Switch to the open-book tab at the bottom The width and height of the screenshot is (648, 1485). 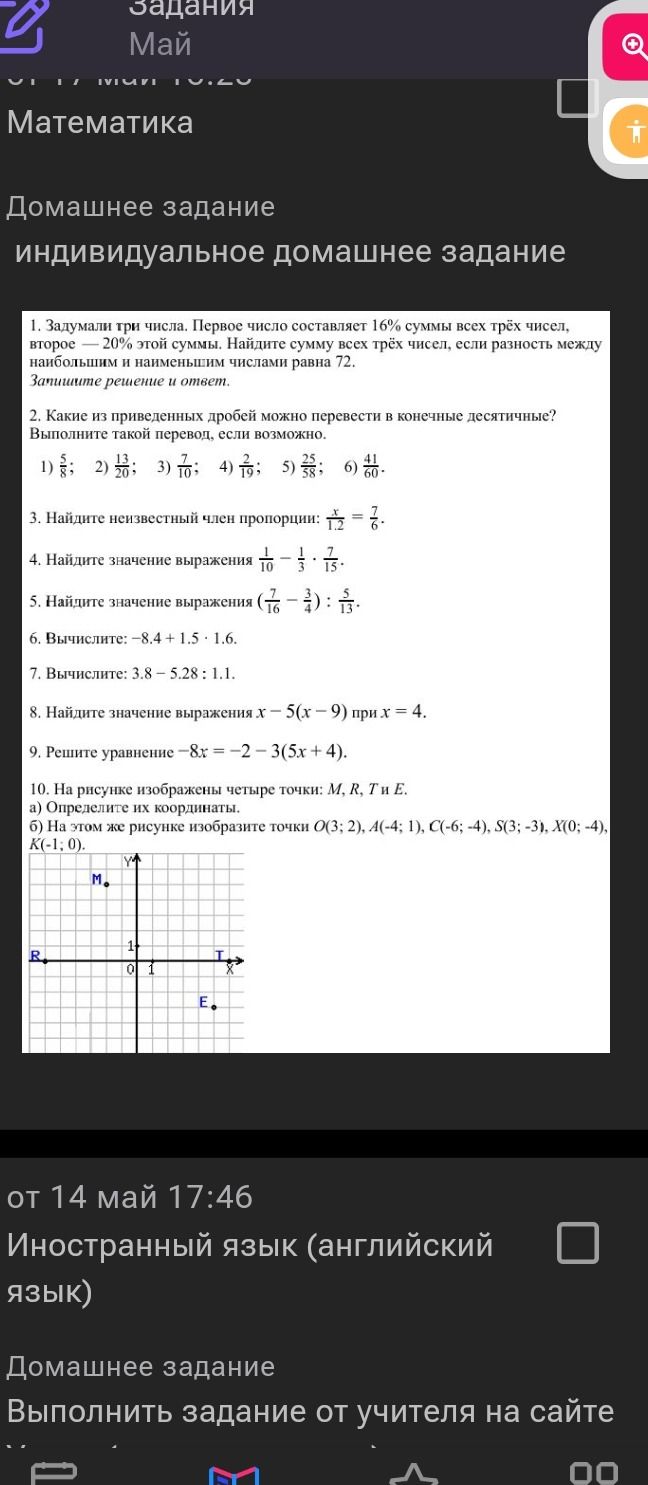coord(234,1475)
